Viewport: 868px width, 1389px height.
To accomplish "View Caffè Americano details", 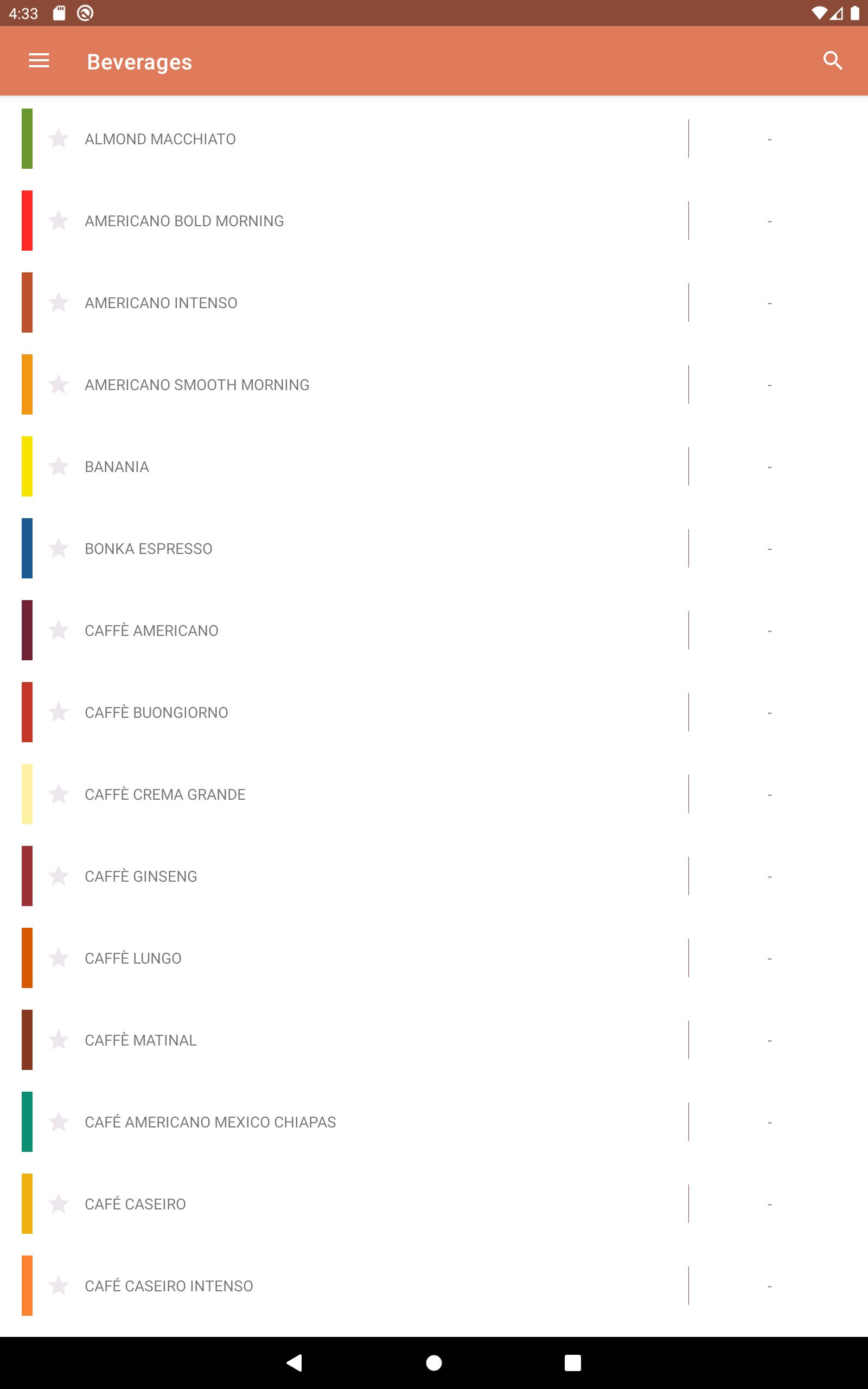I will 434,630.
